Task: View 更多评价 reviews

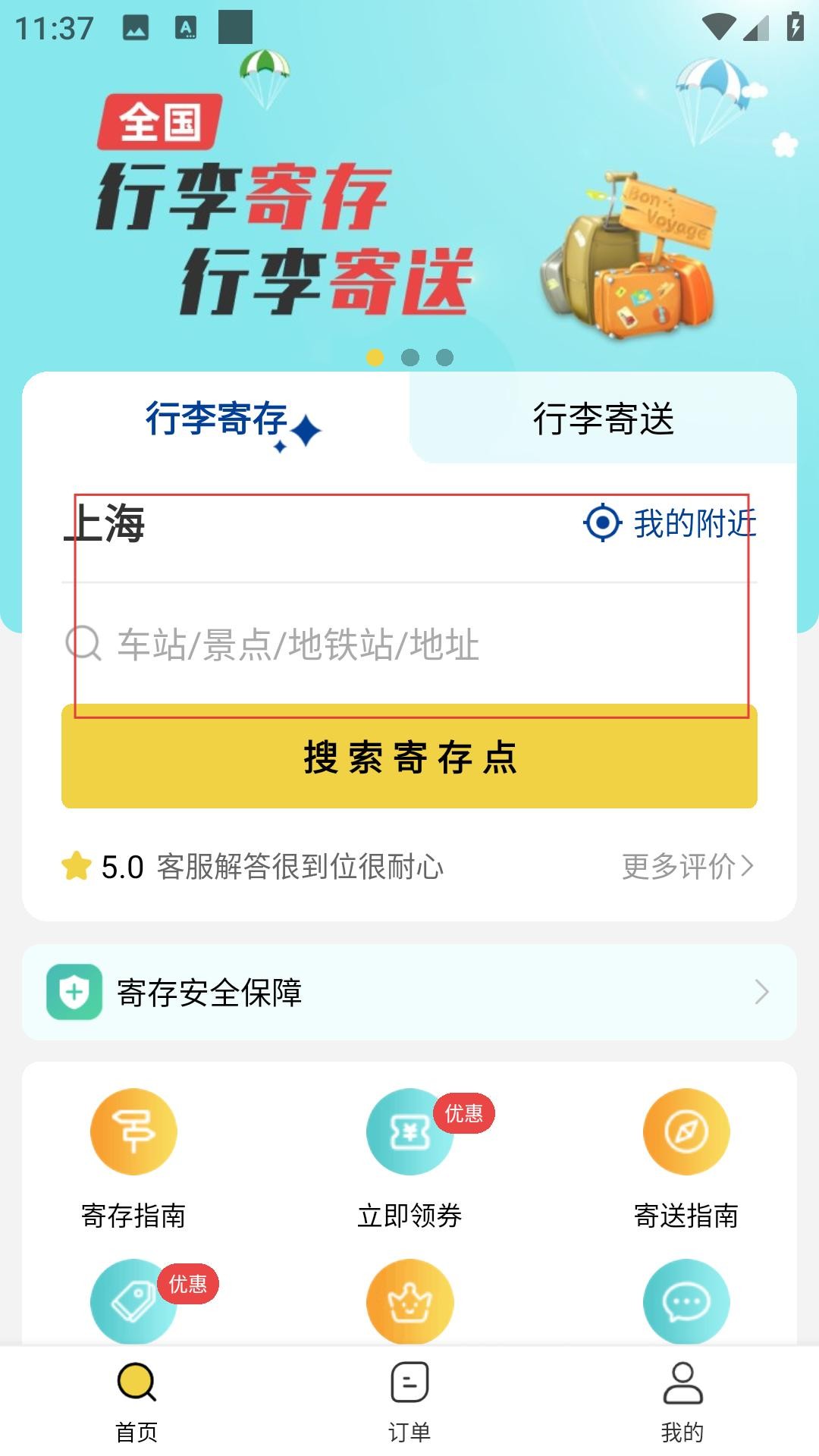Action: [687, 866]
